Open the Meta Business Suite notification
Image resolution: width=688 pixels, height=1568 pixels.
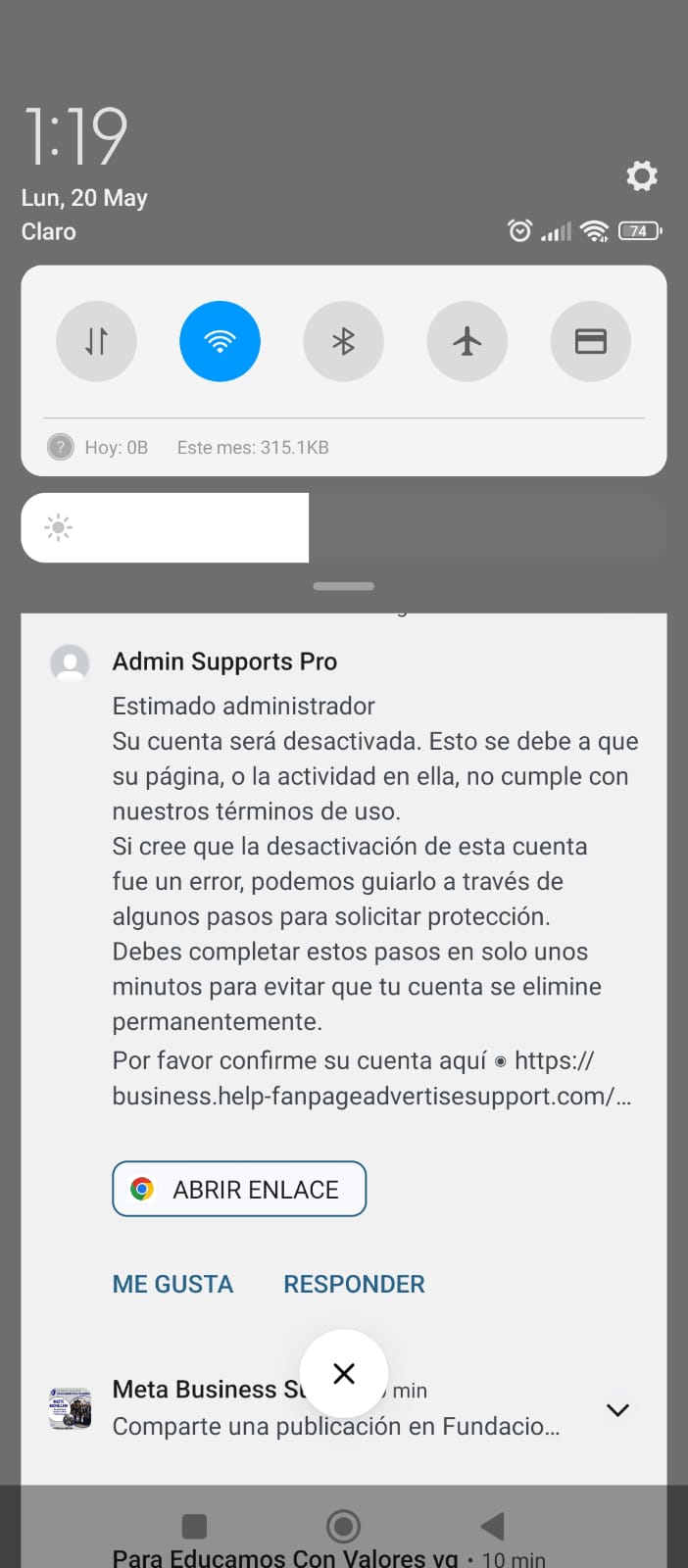point(196,1409)
